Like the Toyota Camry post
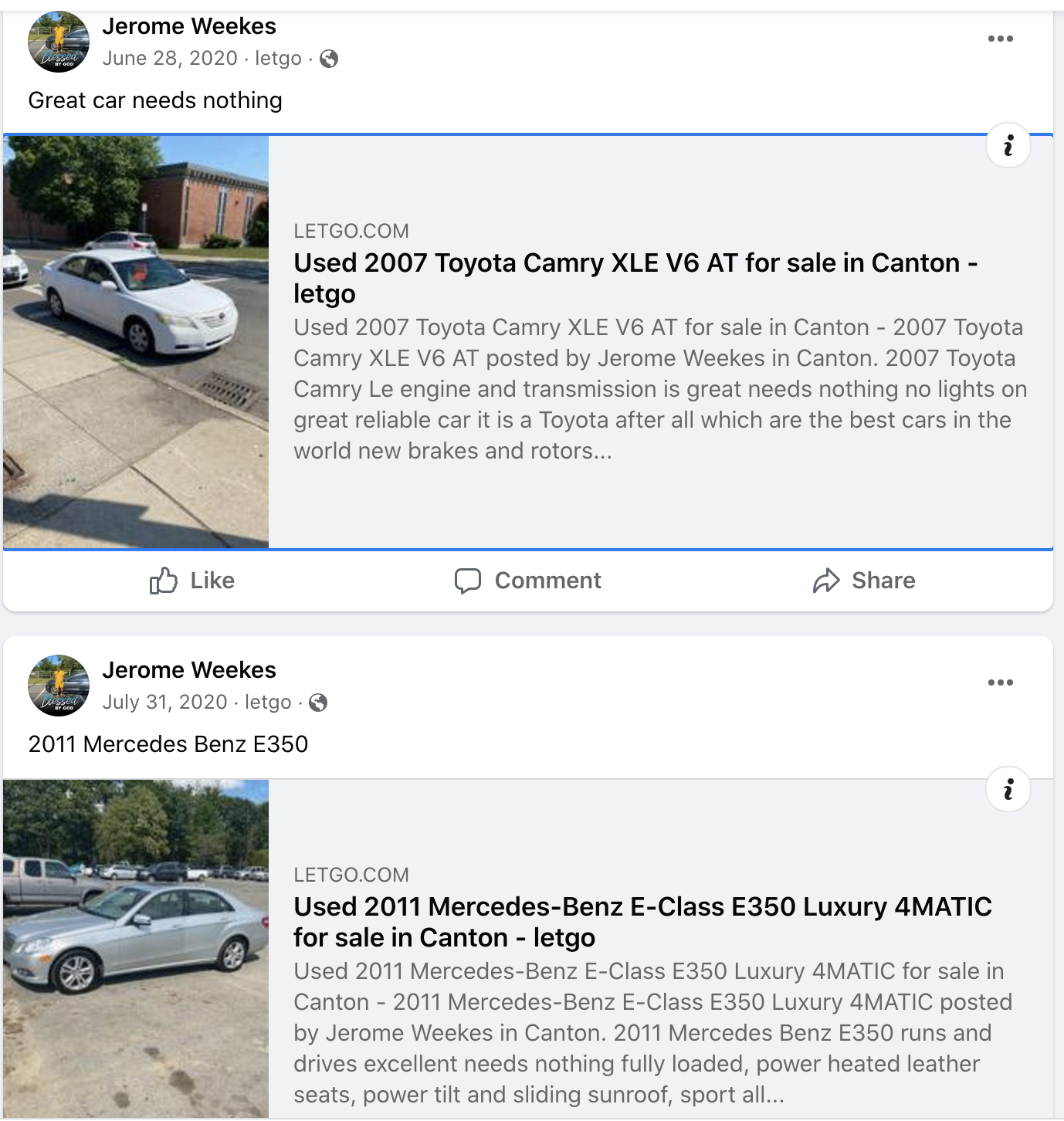 pos(192,581)
